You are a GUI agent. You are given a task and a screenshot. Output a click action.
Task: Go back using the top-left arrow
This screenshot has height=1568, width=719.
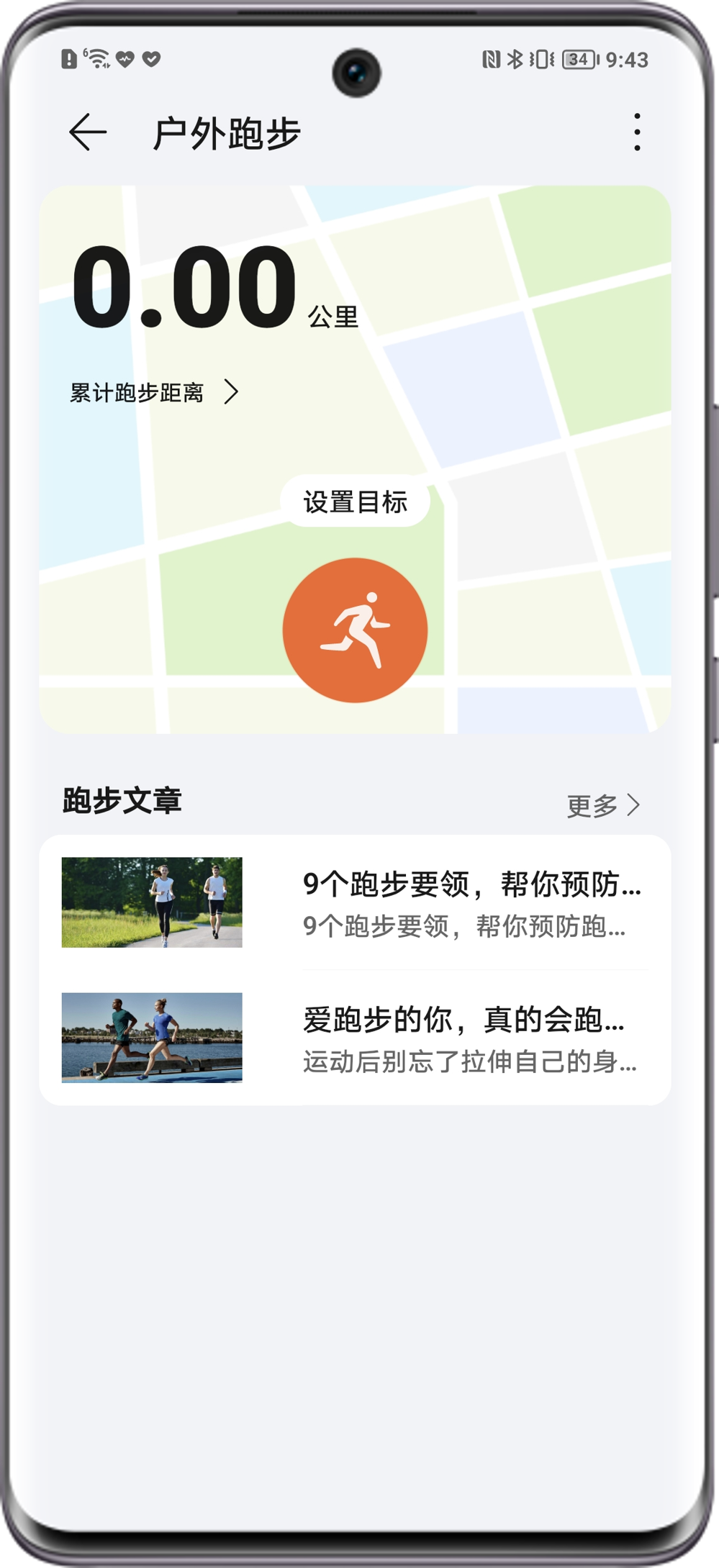point(88,133)
